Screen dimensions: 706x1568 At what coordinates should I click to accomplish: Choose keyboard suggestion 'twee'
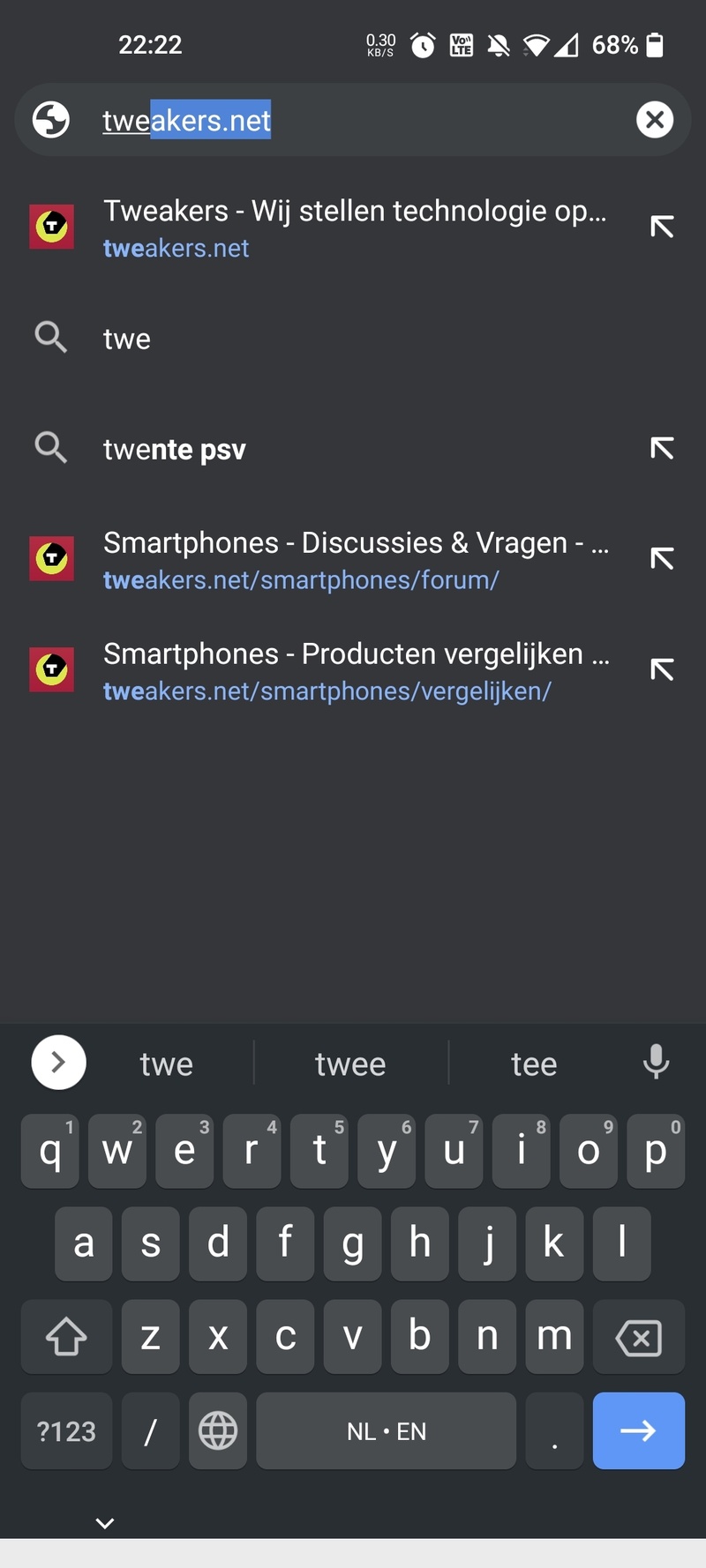350,1064
